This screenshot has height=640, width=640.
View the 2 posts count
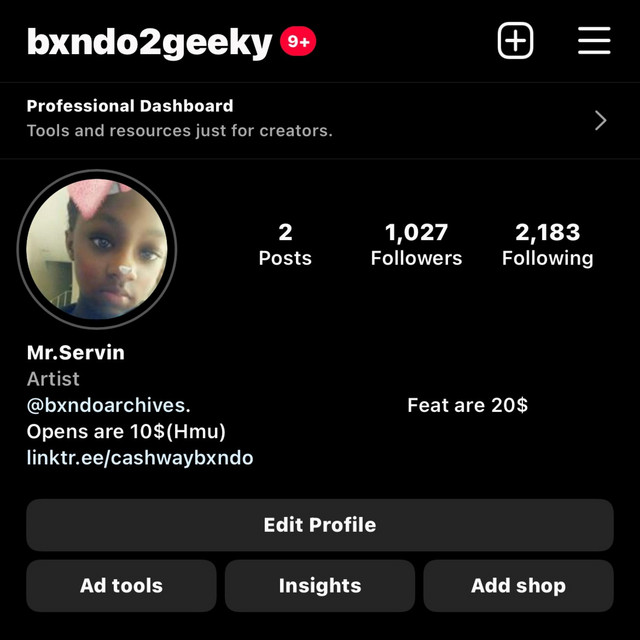pyautogui.click(x=285, y=245)
